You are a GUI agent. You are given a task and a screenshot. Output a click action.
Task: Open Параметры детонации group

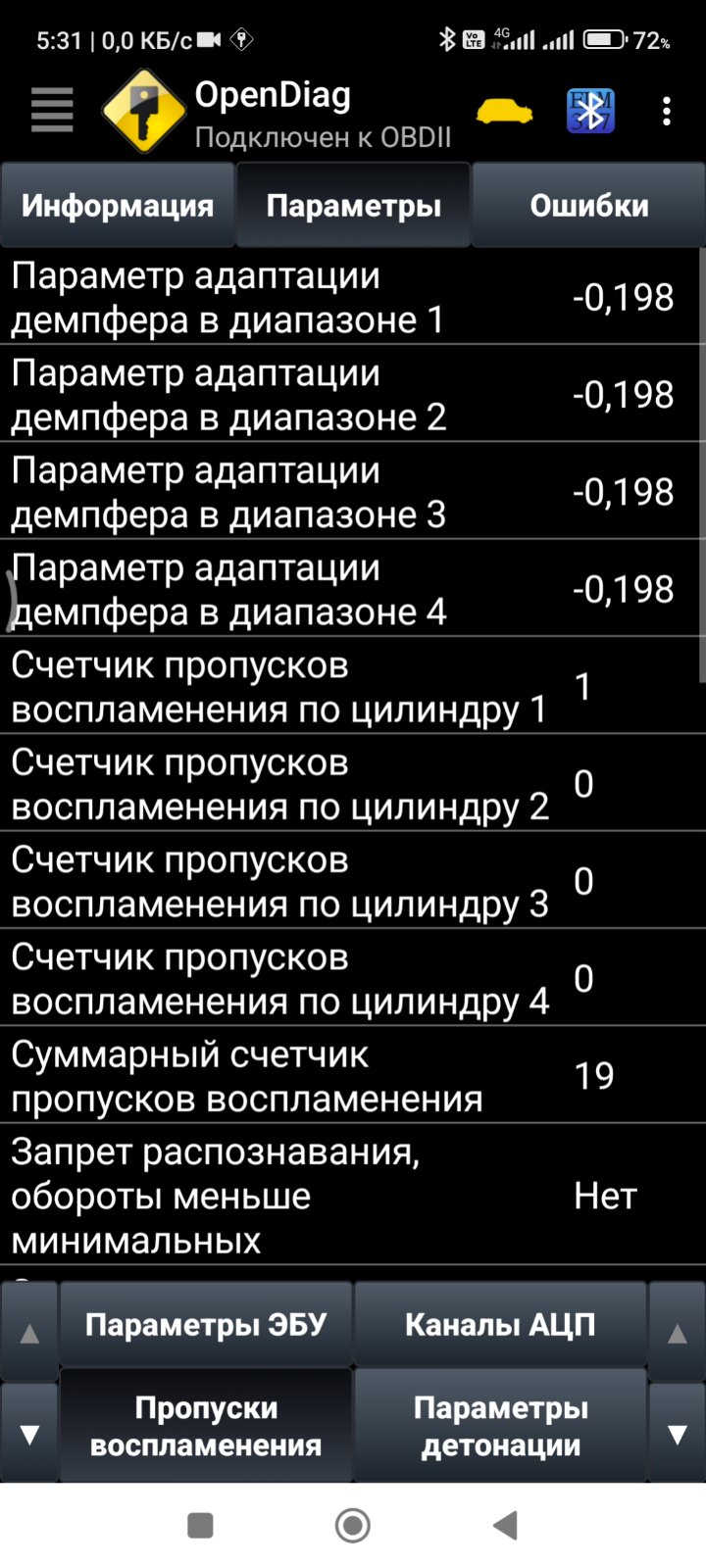500,1426
